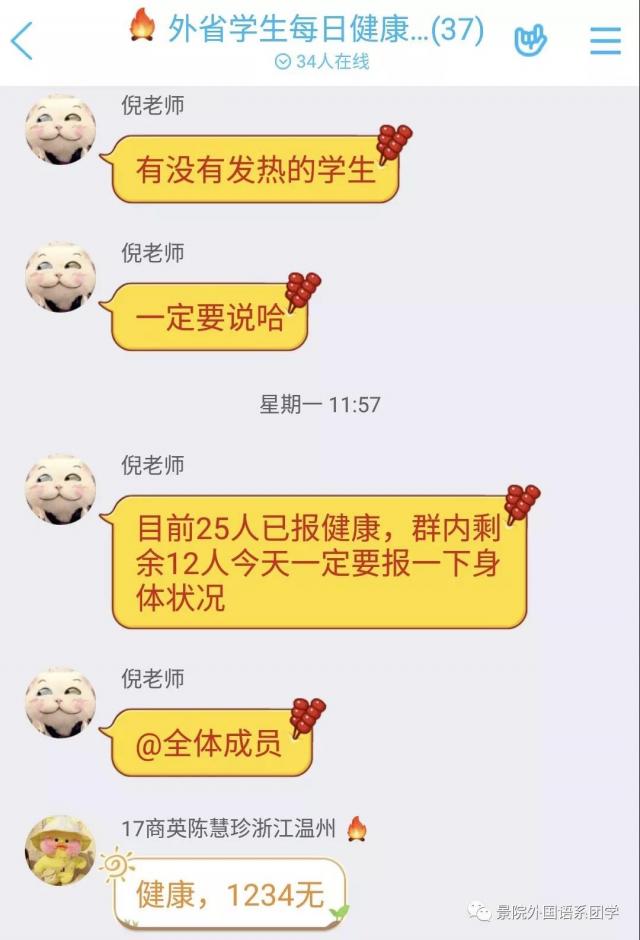Tap the hand gesture icon in the header
The width and height of the screenshot is (640, 940).
coord(531,40)
